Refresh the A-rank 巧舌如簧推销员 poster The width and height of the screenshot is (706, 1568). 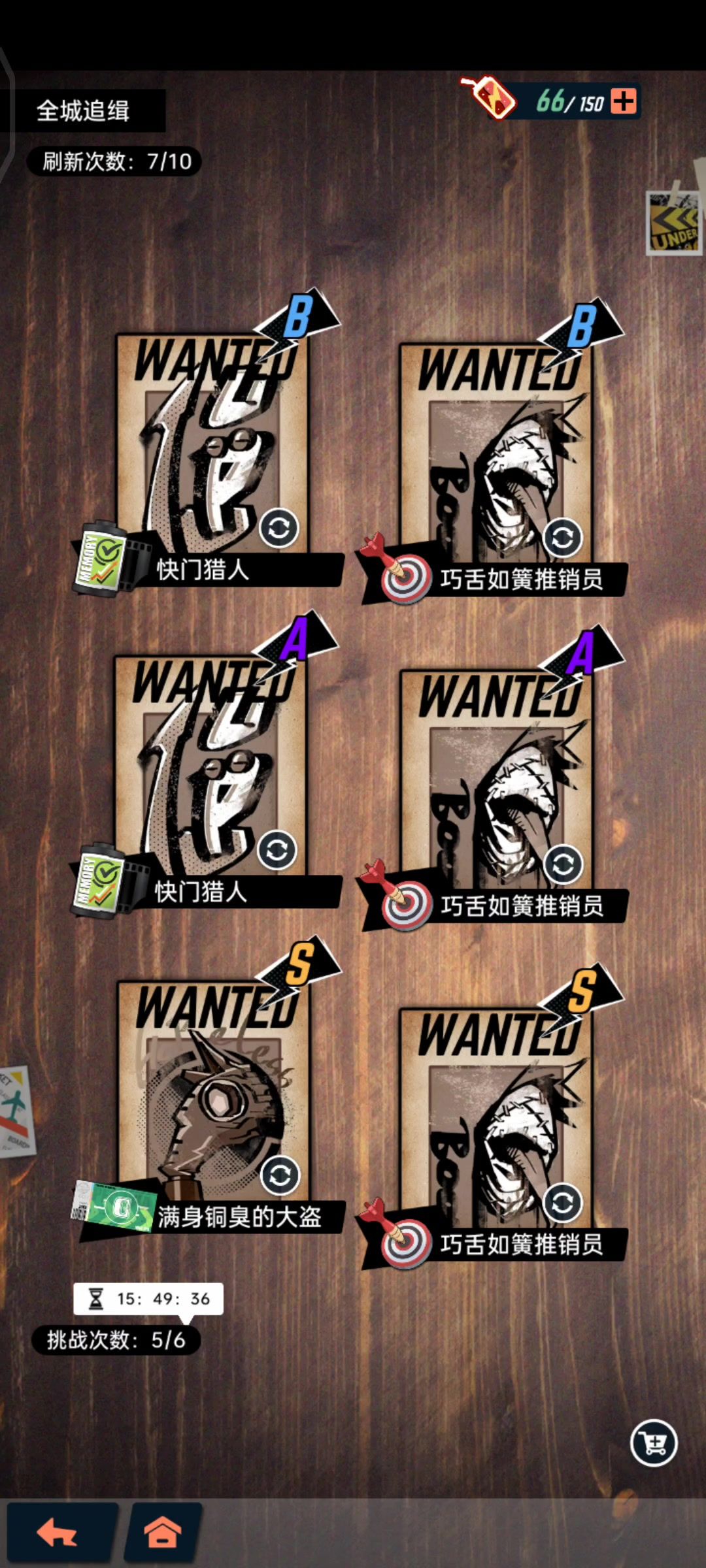click(x=563, y=864)
